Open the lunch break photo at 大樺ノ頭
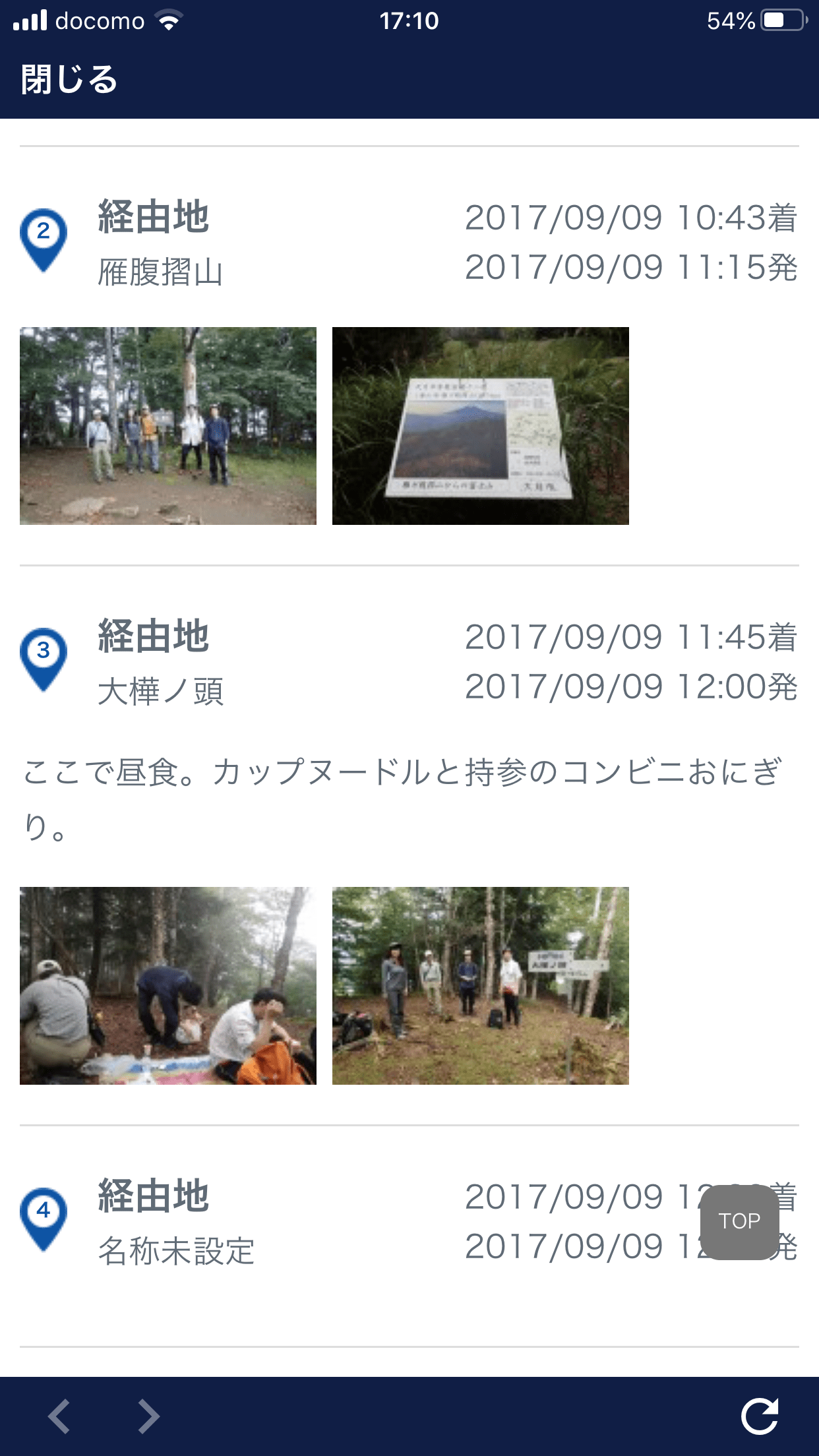 pos(168,985)
